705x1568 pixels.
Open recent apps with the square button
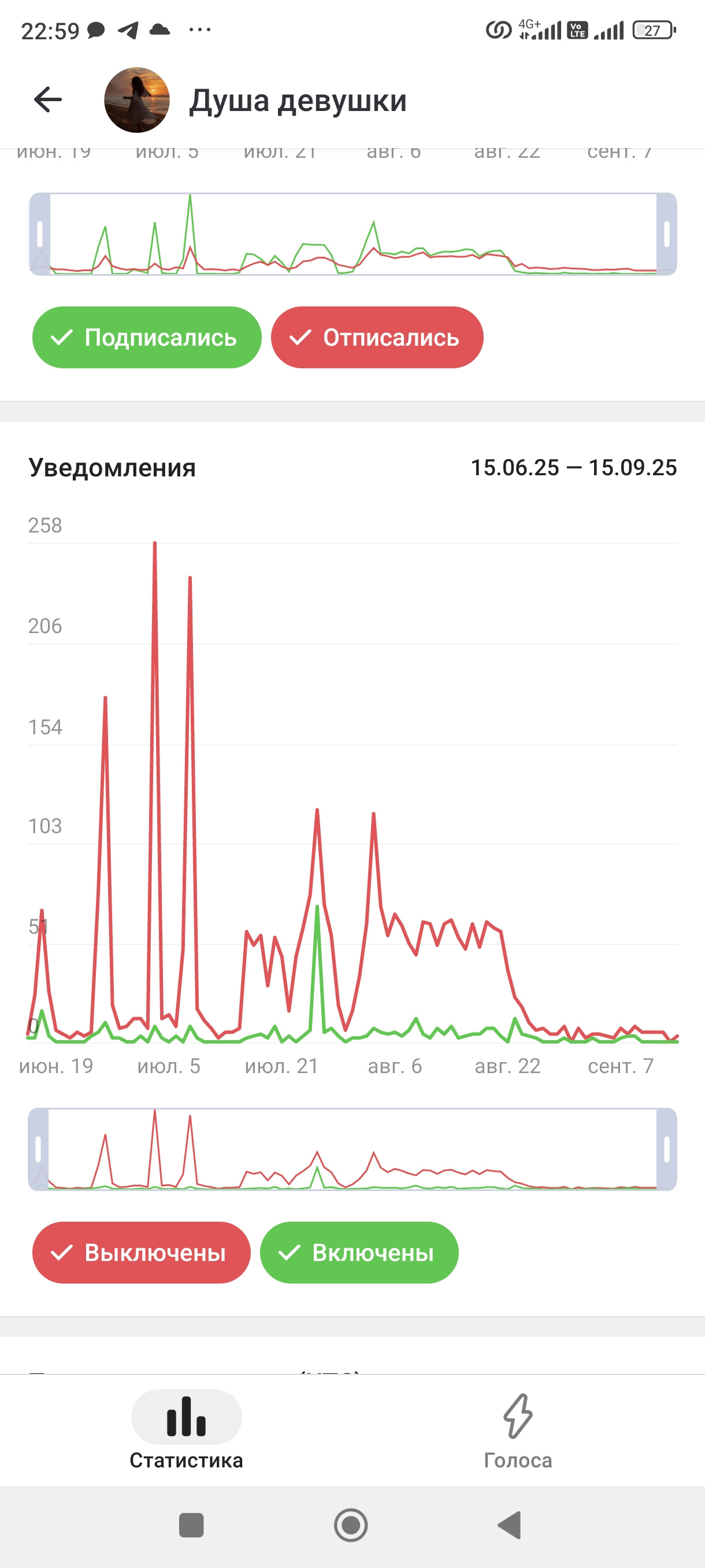click(192, 1525)
